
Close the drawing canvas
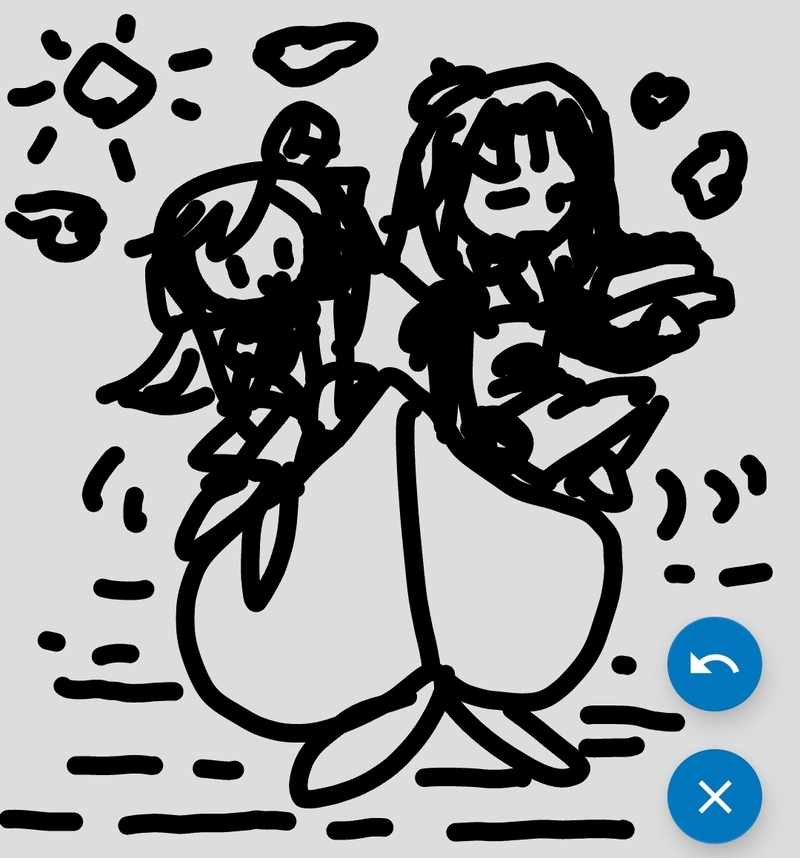[x=714, y=796]
